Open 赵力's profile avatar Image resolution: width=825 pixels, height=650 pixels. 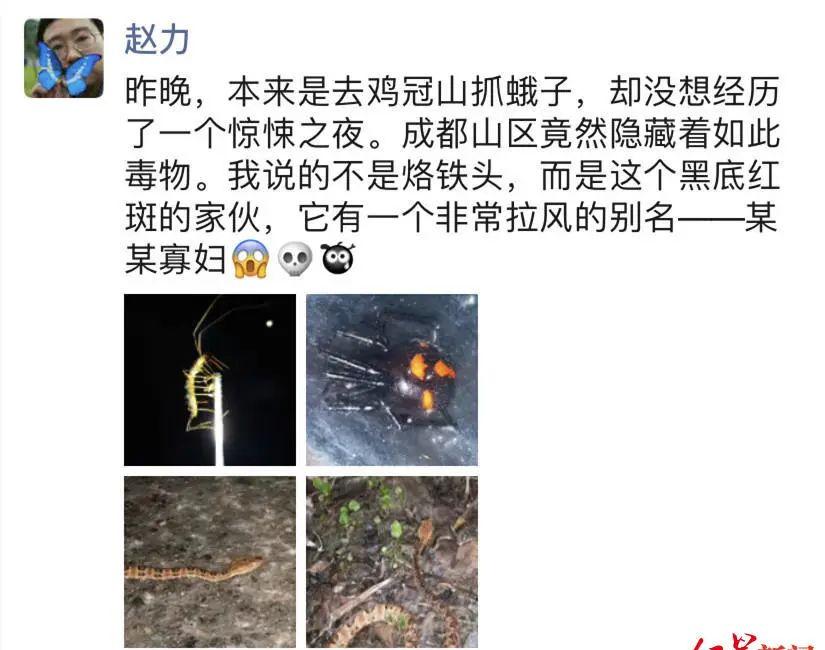click(64, 58)
